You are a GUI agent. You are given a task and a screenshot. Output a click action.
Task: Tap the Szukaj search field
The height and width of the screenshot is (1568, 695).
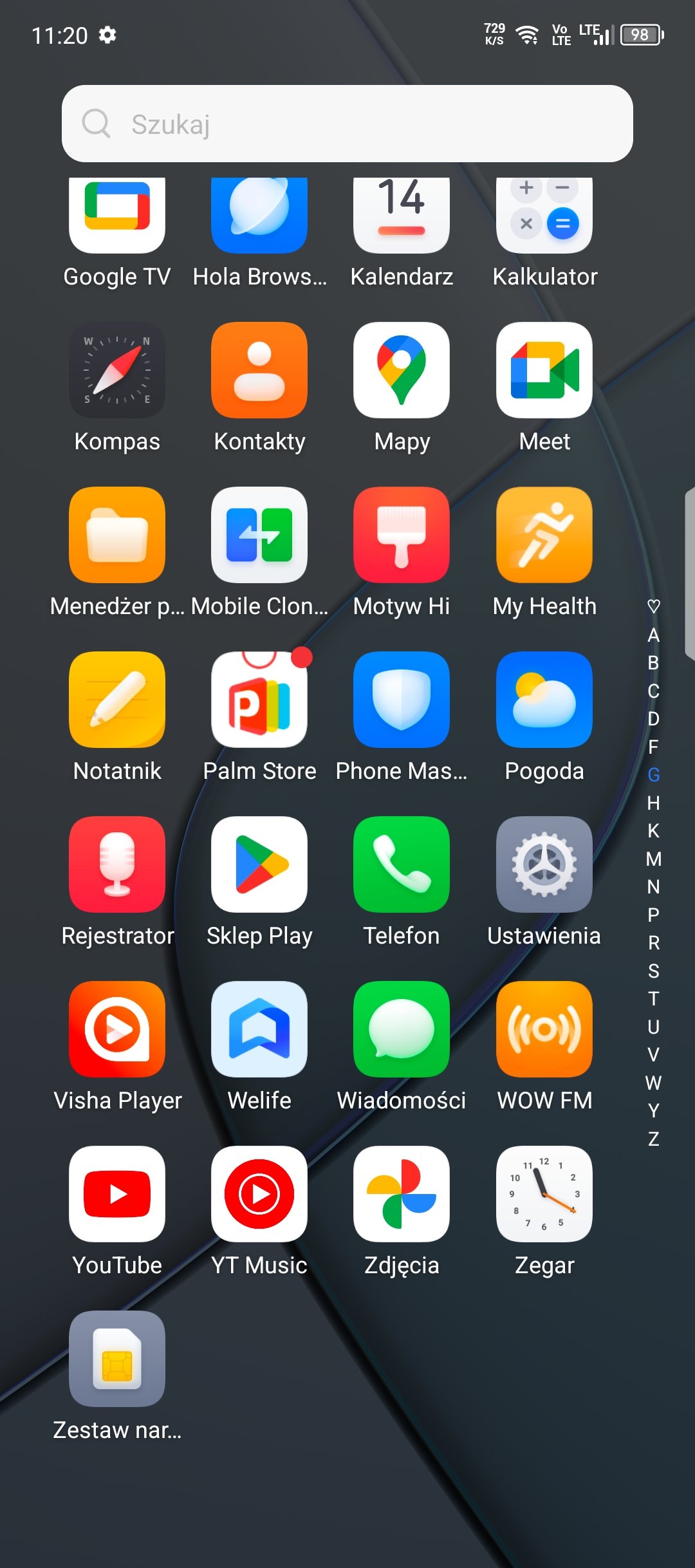[347, 124]
